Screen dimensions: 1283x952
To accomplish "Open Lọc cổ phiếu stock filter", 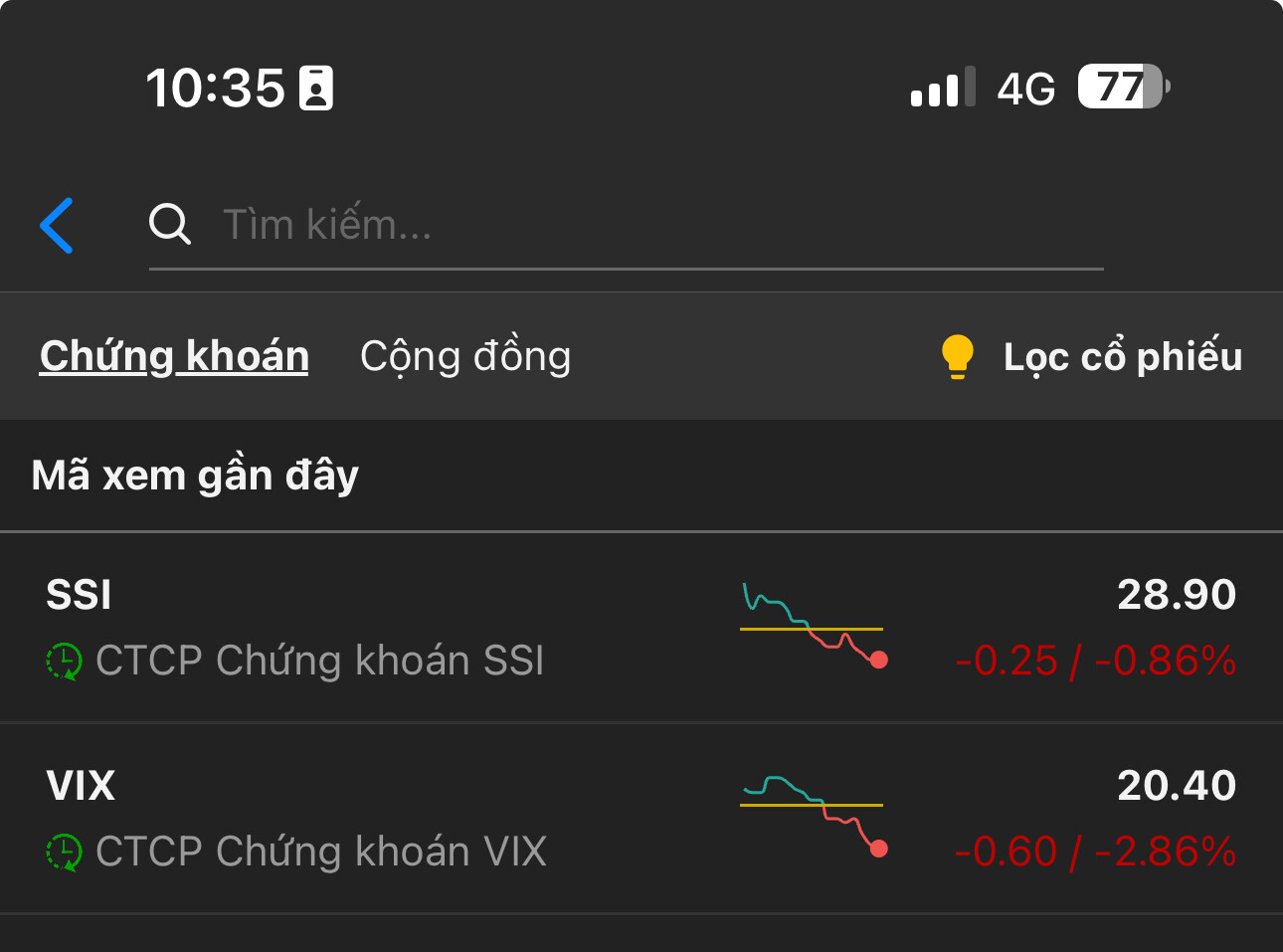I will 1091,356.
